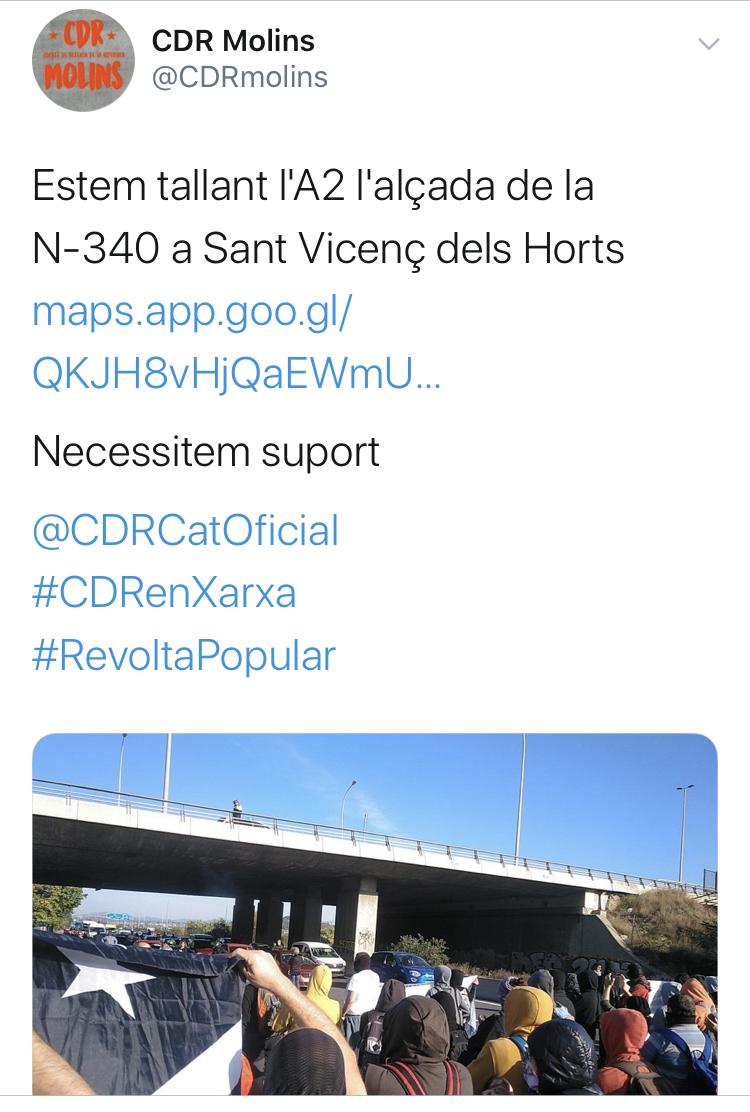The width and height of the screenshot is (750, 1112).
Task: Browse the #RevoltaPopular hashtag
Action: 184,656
